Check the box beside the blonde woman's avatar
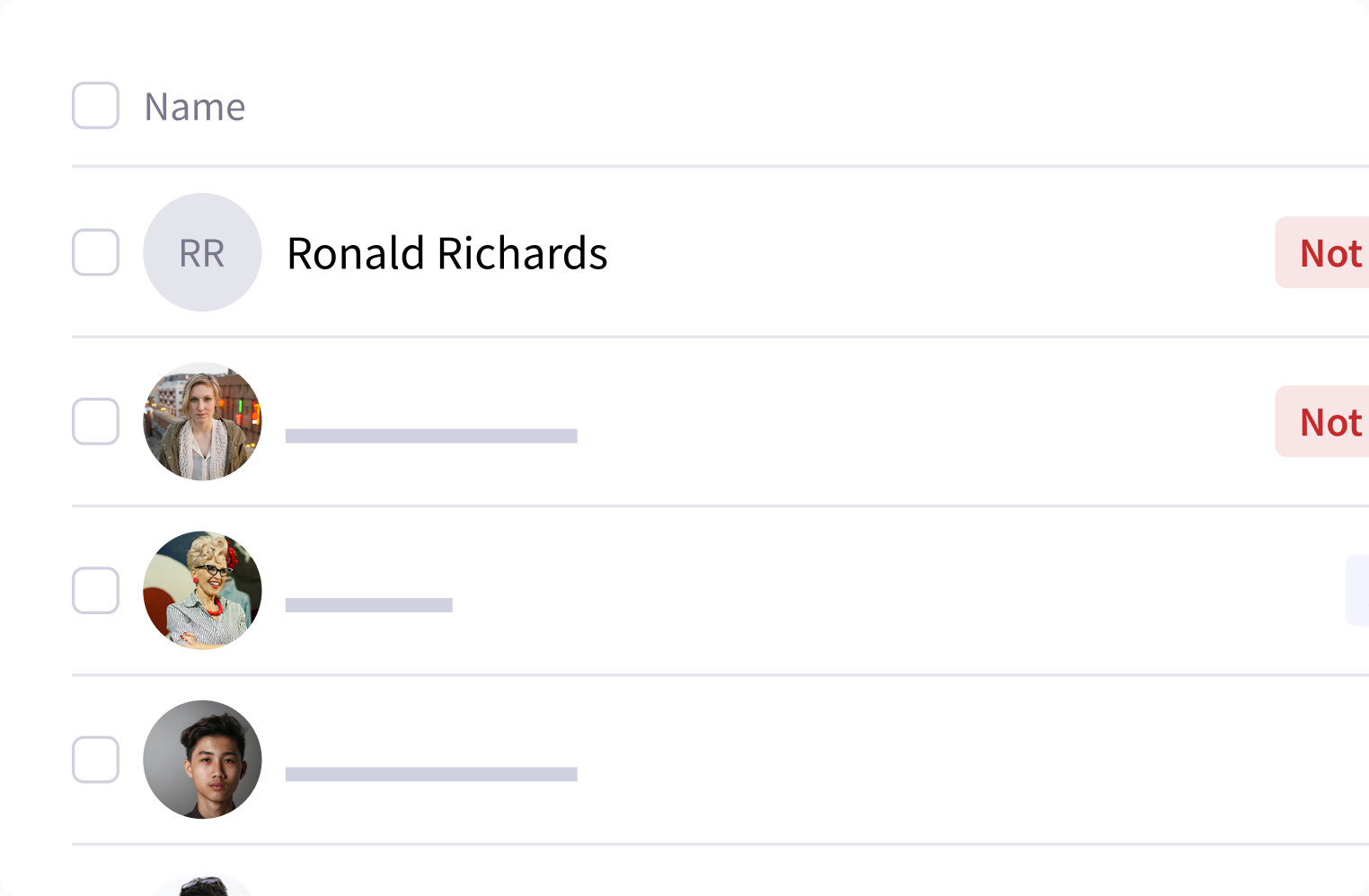This screenshot has width=1369, height=896. pos(95,421)
